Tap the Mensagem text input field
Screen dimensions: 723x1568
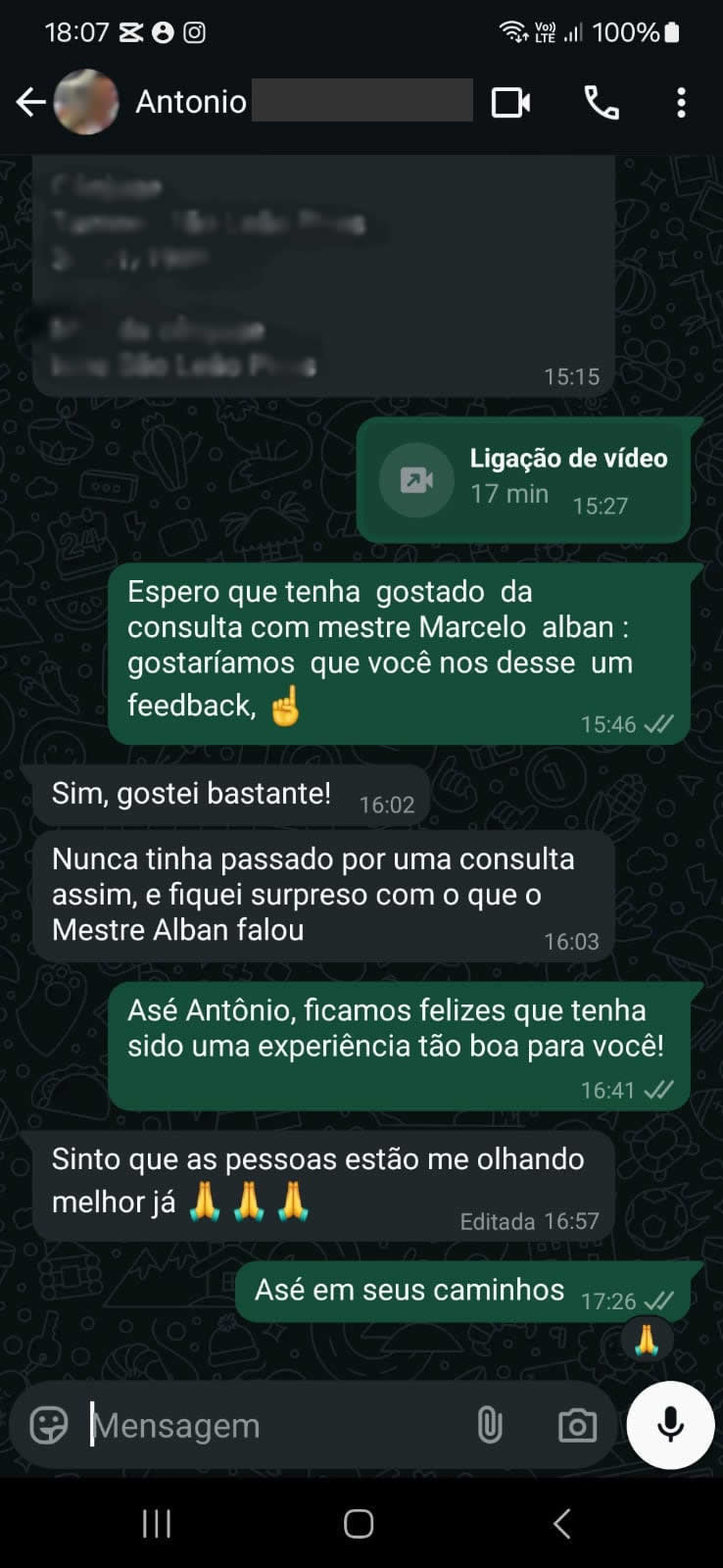(x=245, y=1425)
